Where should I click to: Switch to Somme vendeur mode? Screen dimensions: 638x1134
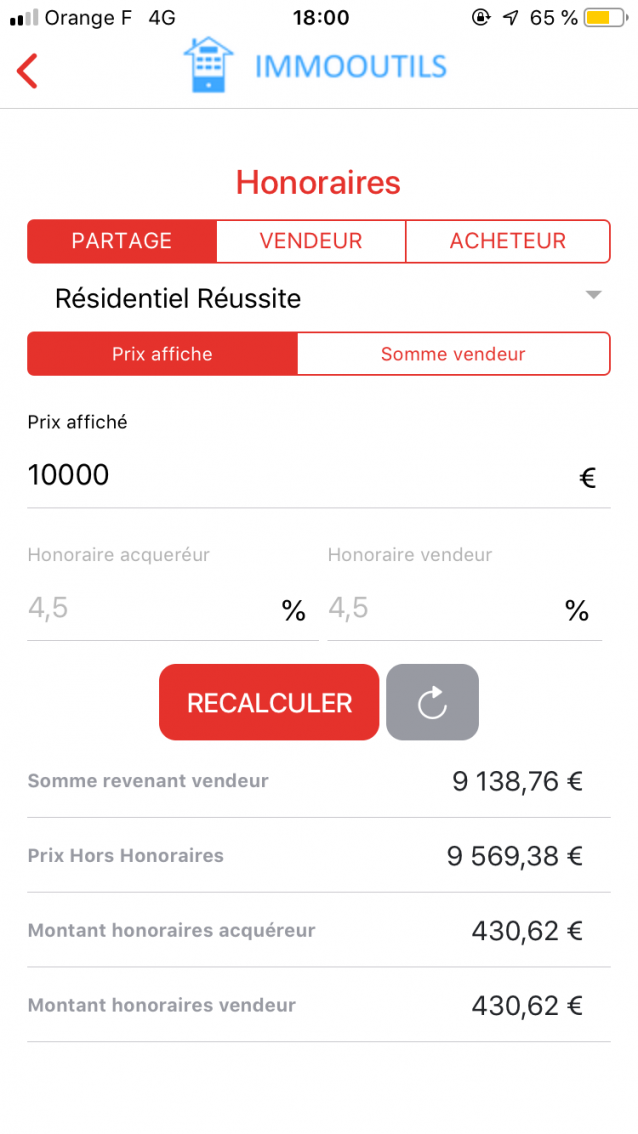coord(453,354)
